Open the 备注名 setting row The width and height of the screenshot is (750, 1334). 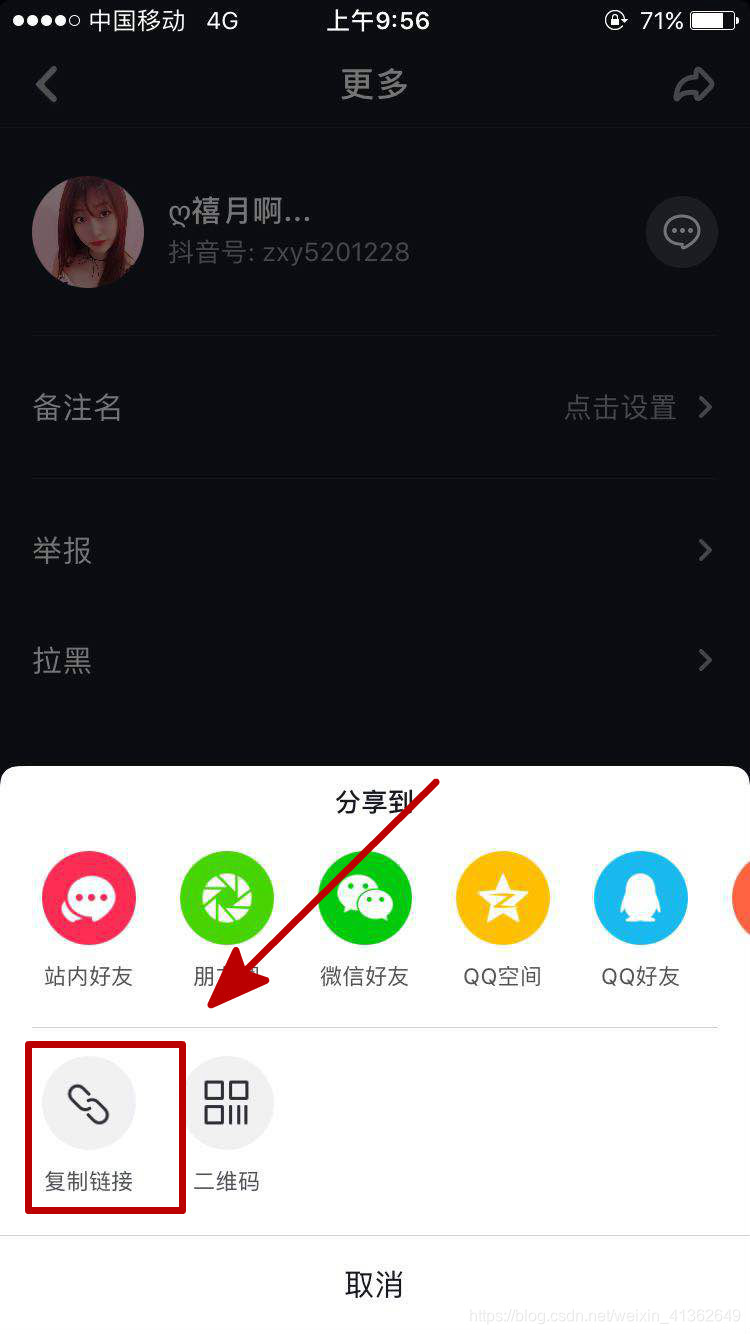point(374,407)
